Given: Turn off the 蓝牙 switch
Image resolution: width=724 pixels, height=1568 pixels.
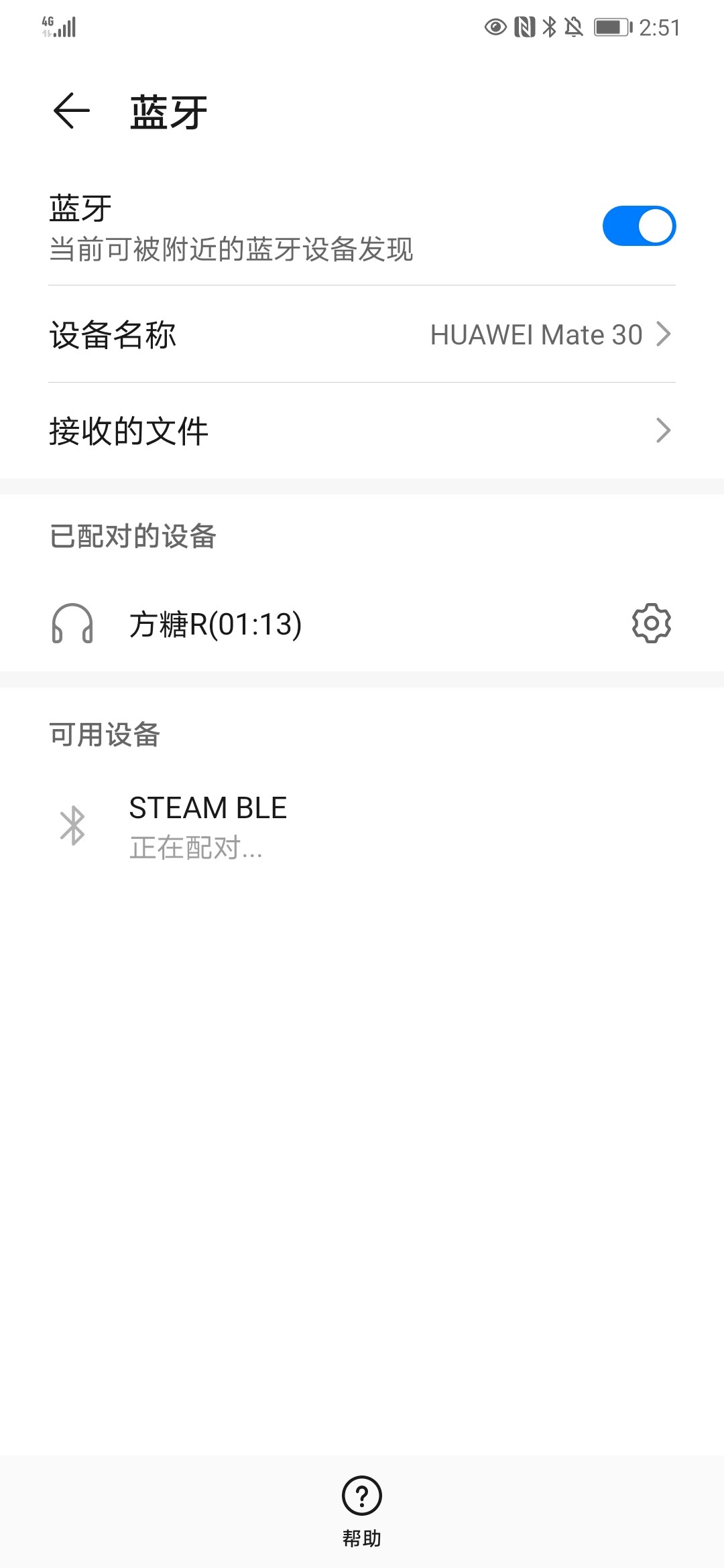Looking at the screenshot, I should 639,226.
